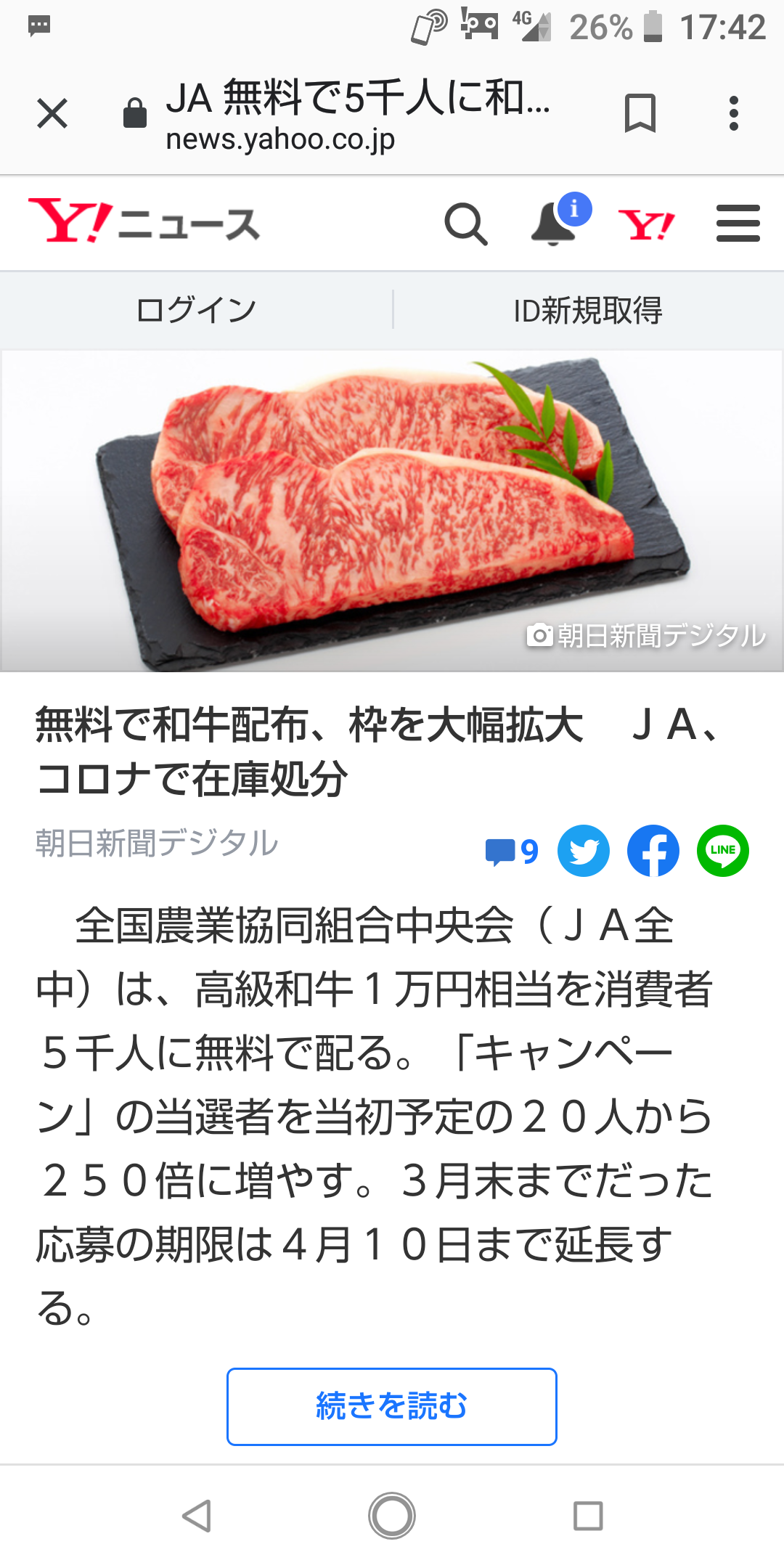Viewport: 784px width, 1568px height.
Task: Open the browser overflow menu
Action: coord(734,113)
